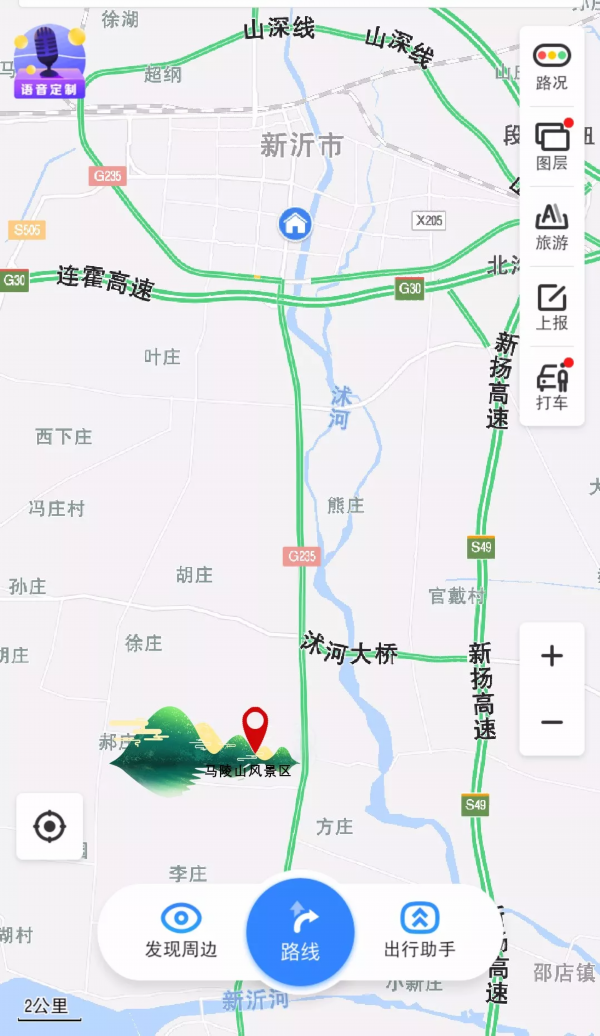Tap the blue home marker
Image resolution: width=600 pixels, height=1036 pixels.
coord(295,224)
